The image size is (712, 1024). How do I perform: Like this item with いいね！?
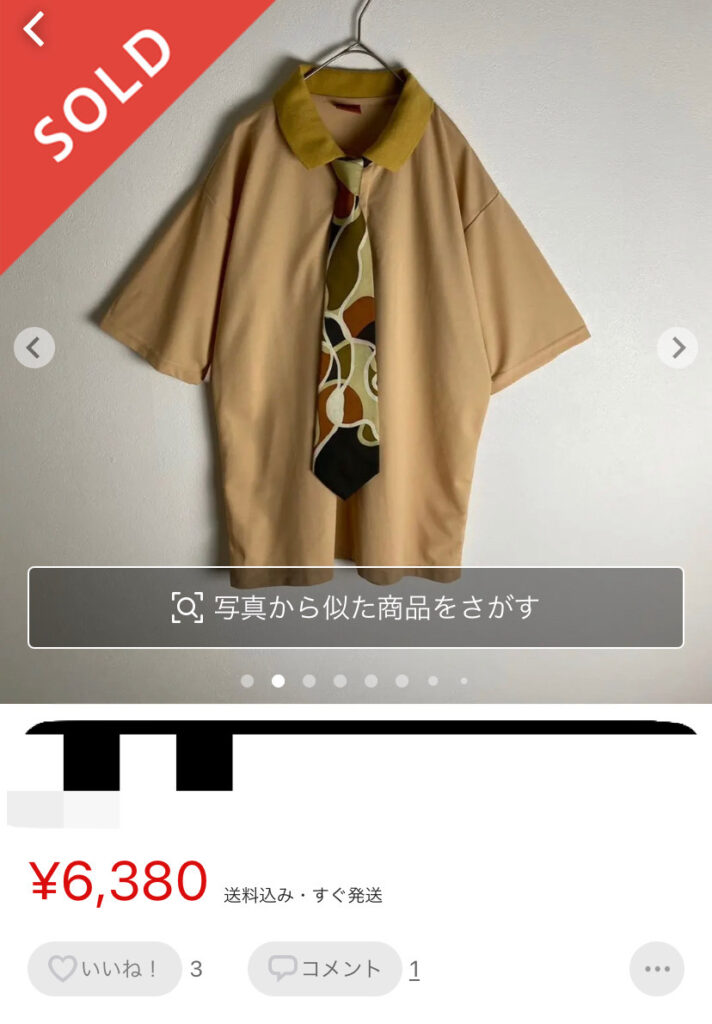pos(104,968)
